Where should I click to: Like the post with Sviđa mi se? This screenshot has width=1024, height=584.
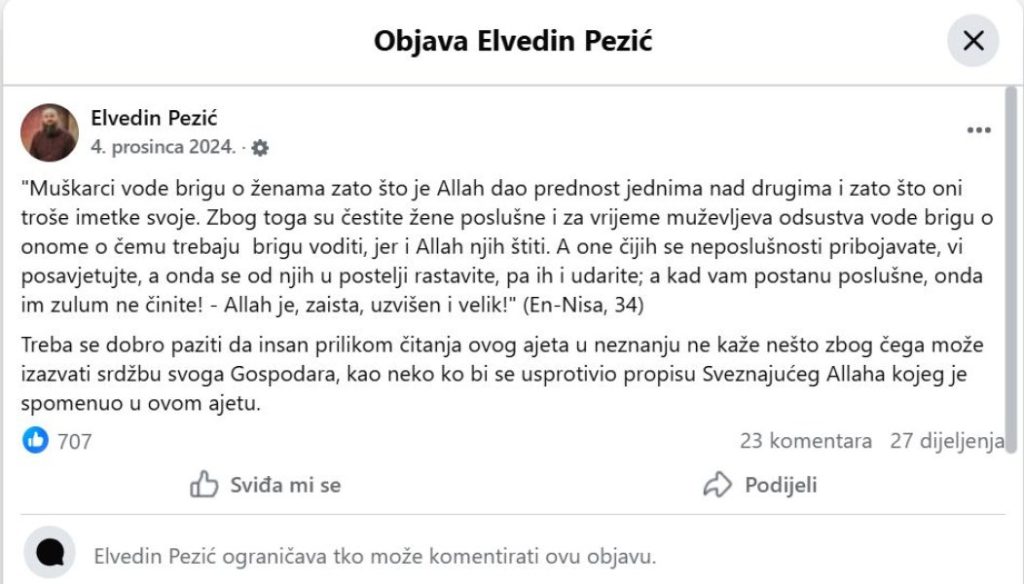point(266,485)
